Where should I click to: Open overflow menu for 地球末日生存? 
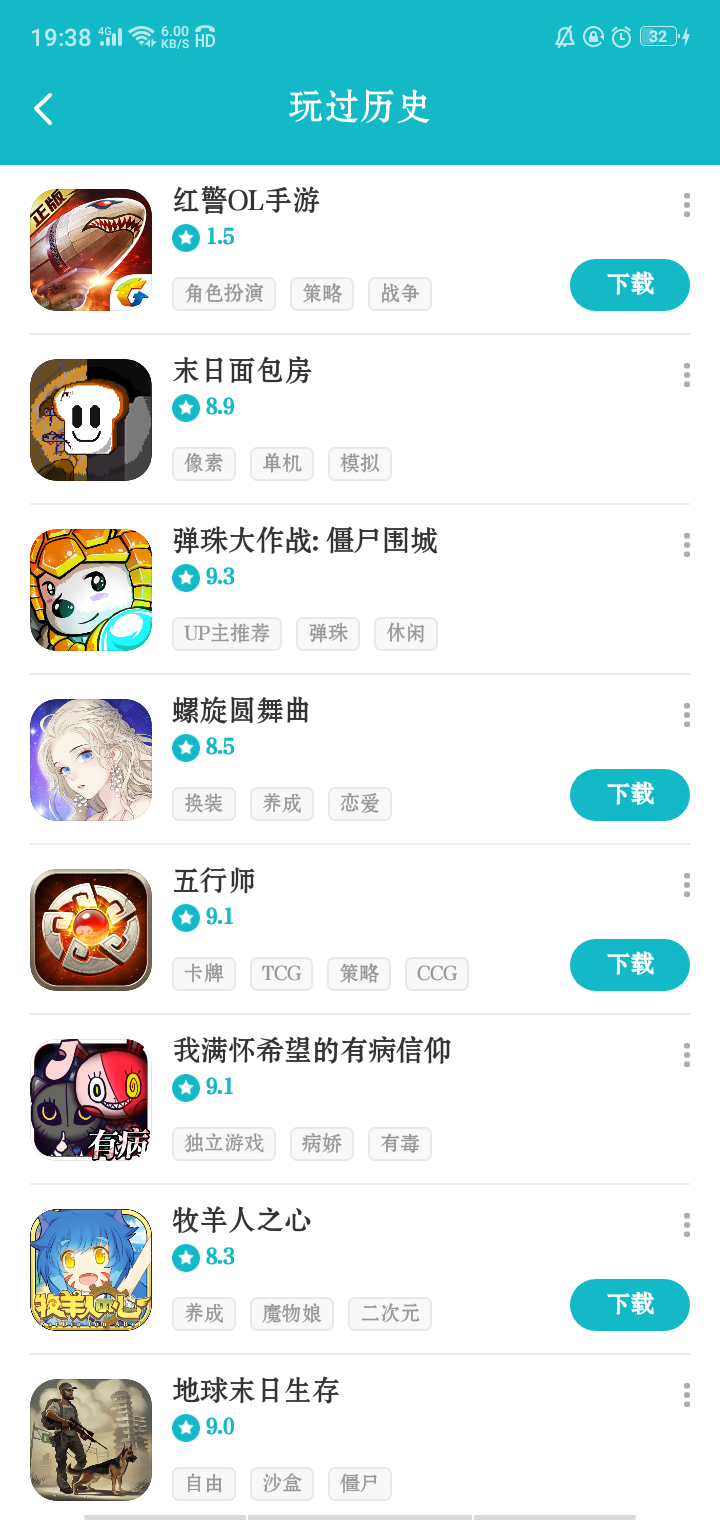pos(686,1395)
